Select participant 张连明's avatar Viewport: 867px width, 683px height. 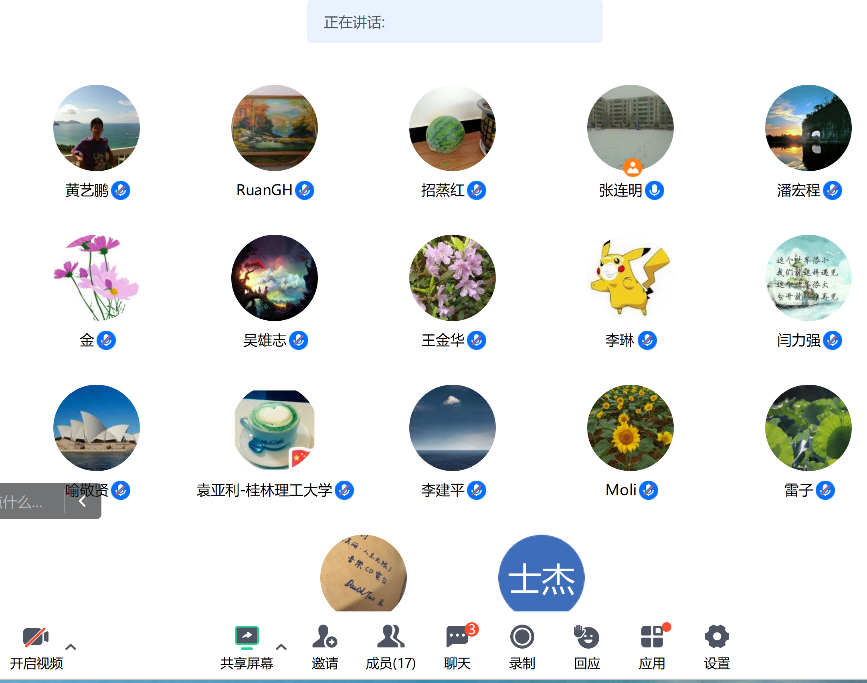[x=630, y=128]
